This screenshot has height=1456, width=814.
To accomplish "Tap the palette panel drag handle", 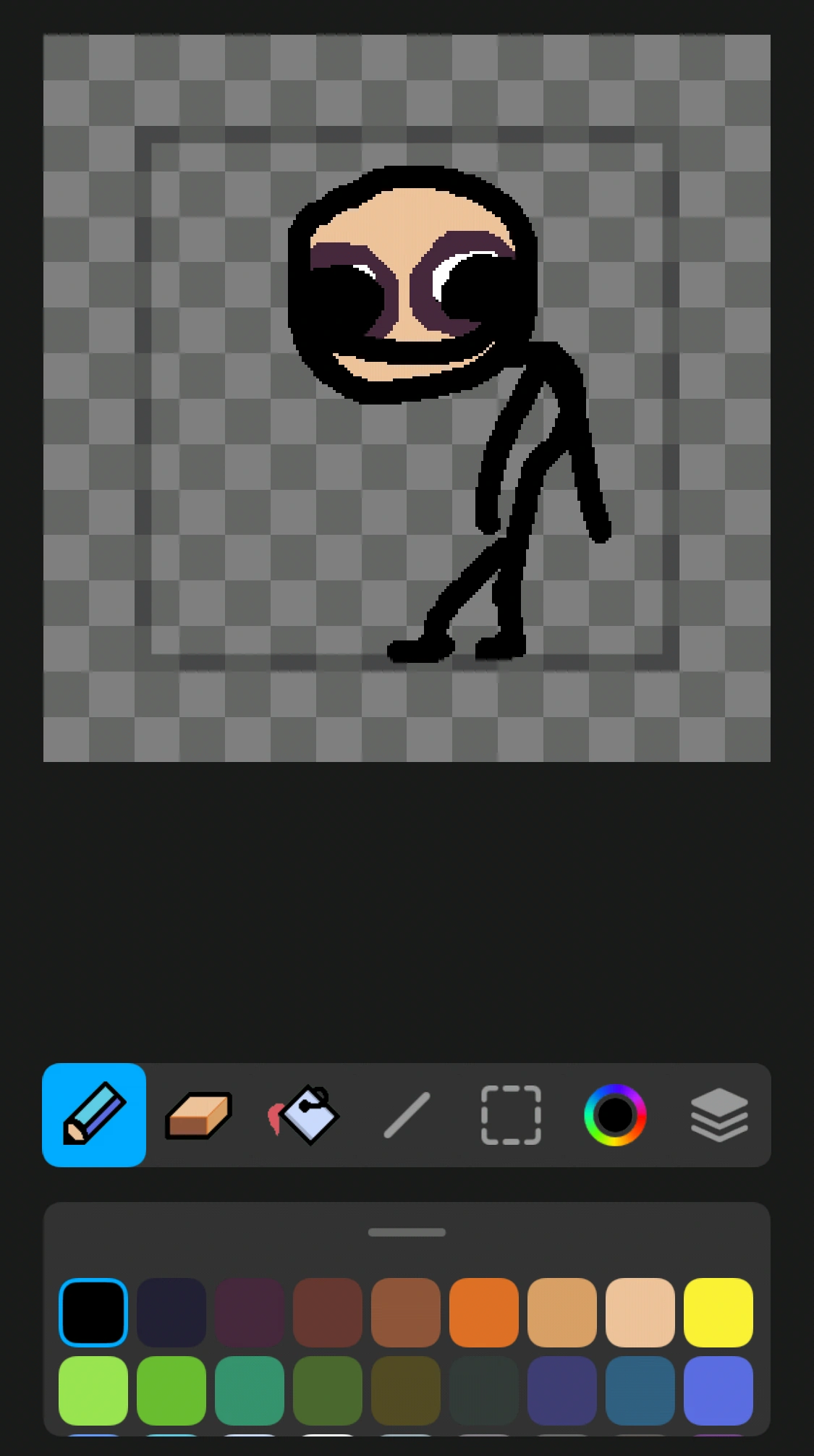I will click(407, 1232).
